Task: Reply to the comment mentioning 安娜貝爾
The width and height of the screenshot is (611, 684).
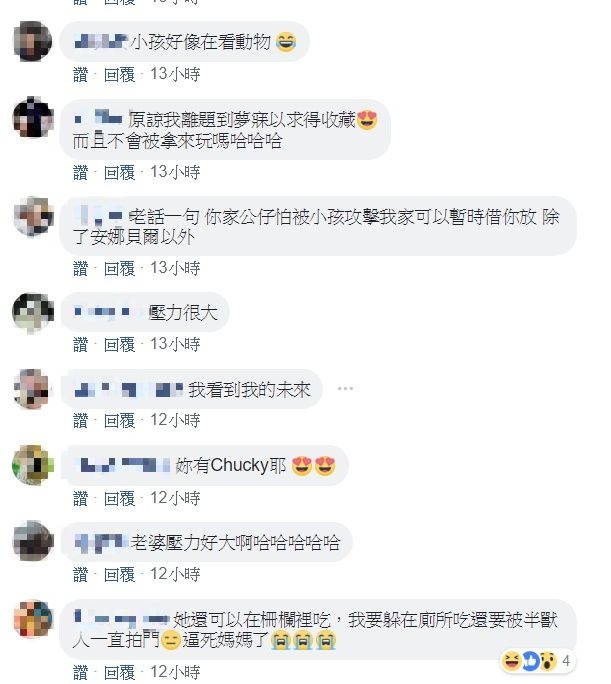Action: tap(119, 268)
